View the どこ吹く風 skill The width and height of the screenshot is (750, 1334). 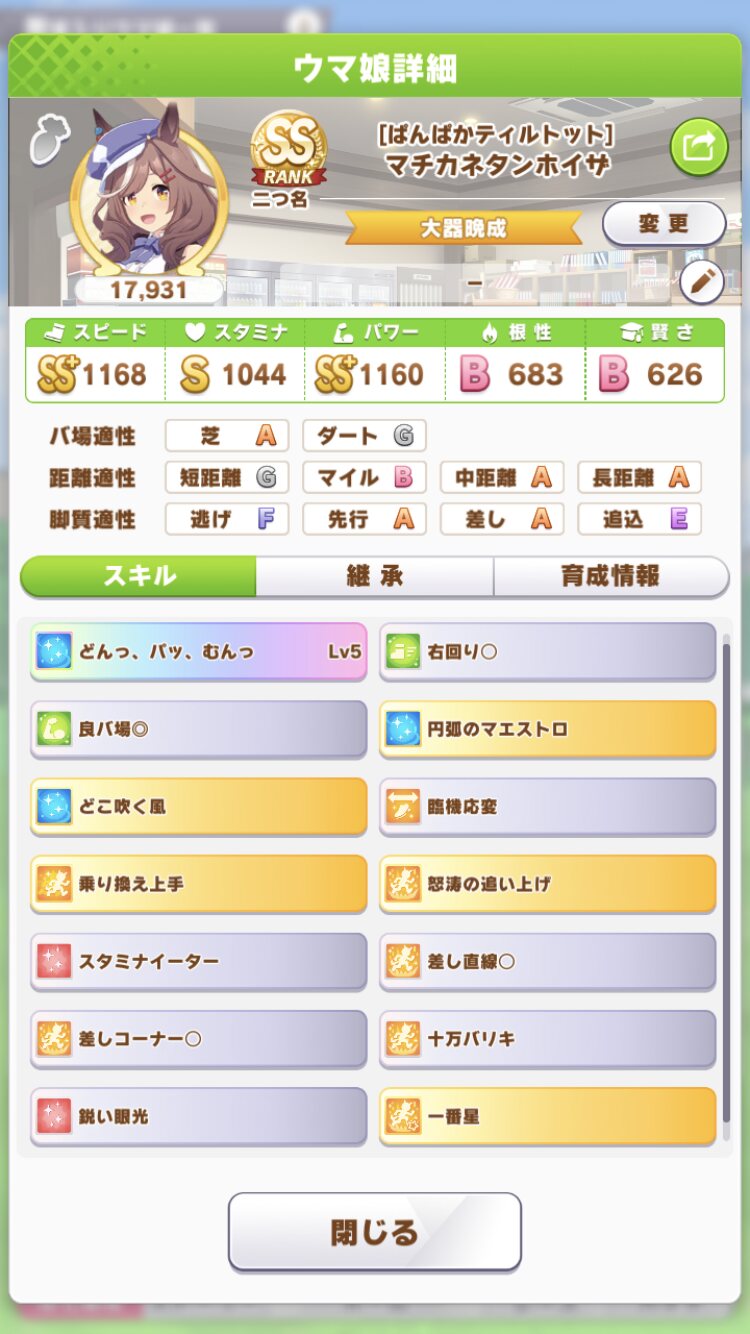tap(198, 806)
